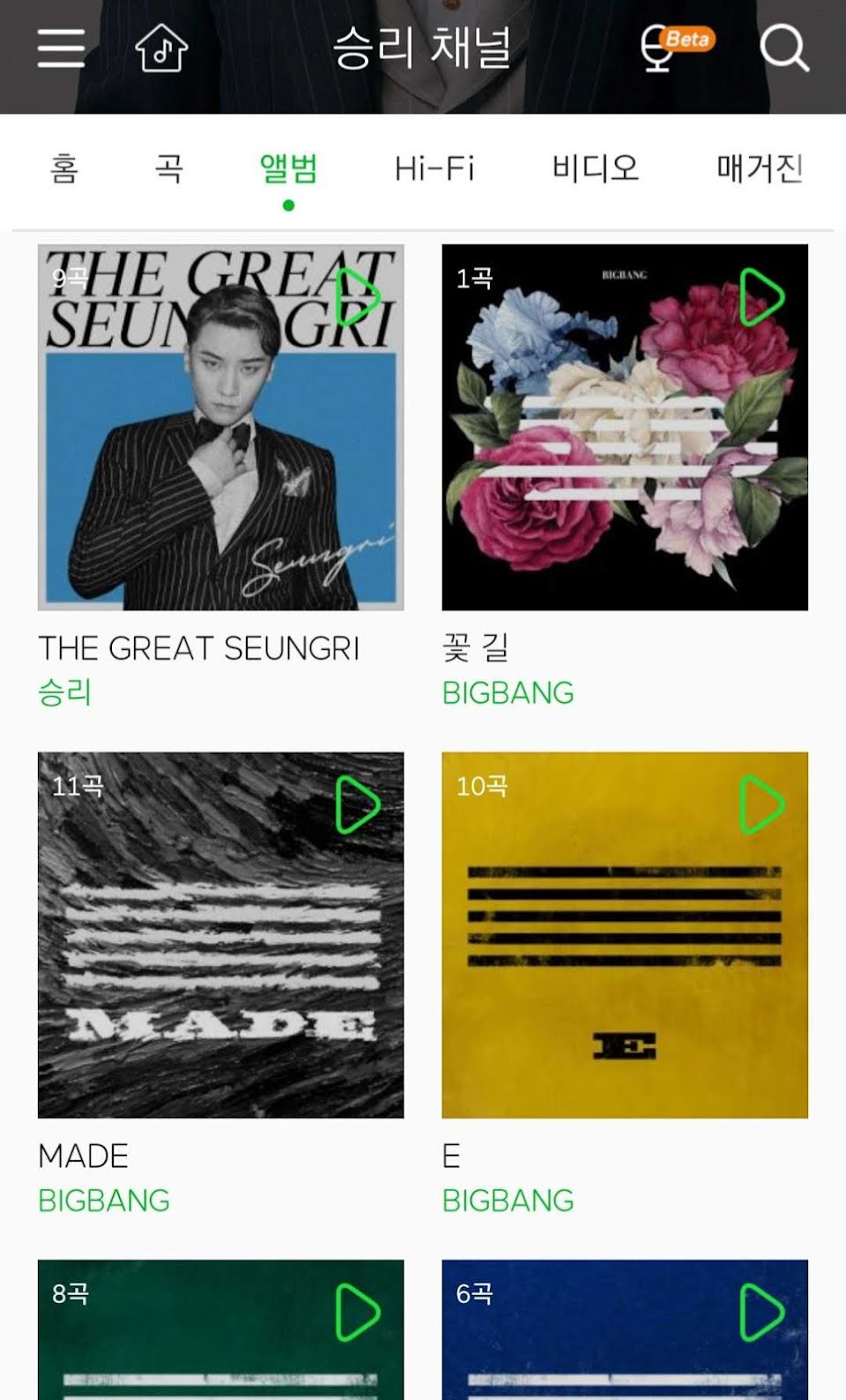Switch to the 홈 tab
Image resolution: width=846 pixels, height=1400 pixels.
(x=64, y=168)
